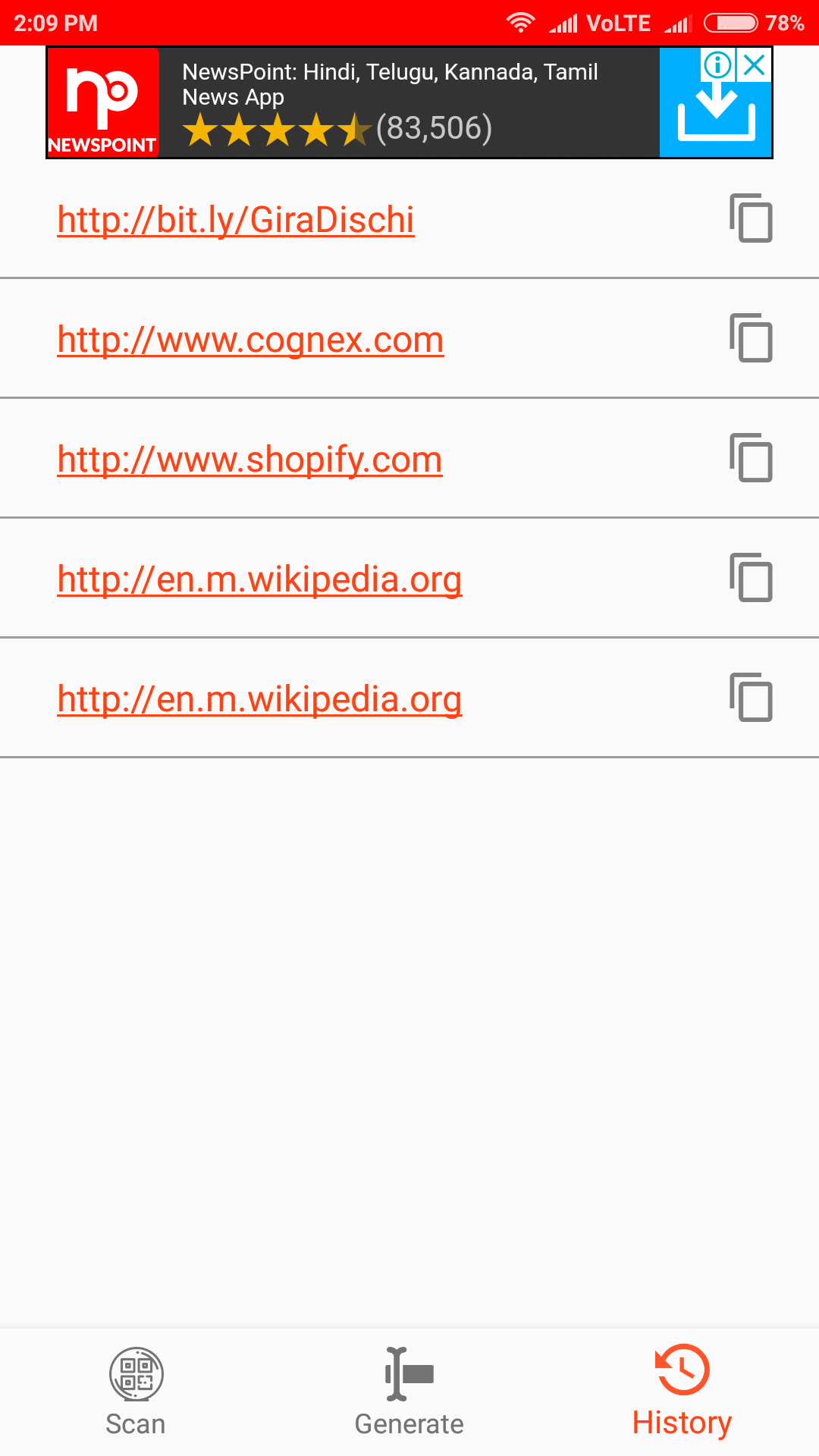Copy the bit.ly/GiraDischi URL
Viewport: 819px width, 1456px height.
pyautogui.click(x=751, y=218)
